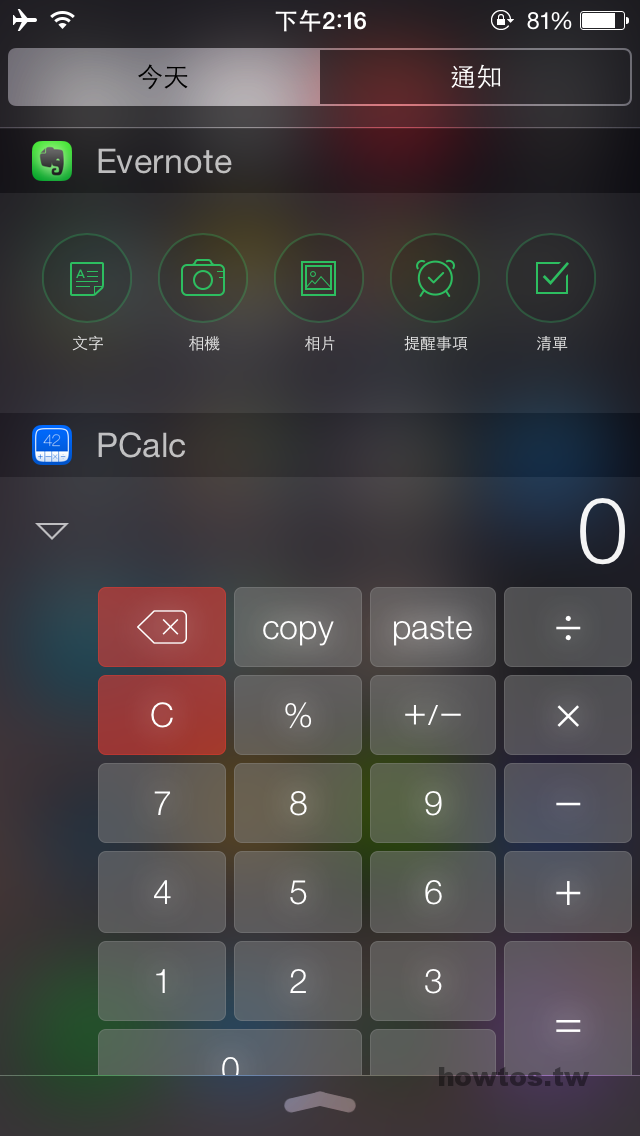Create an Evernote 清單 checklist
This screenshot has height=1136, width=640.
coord(551,278)
